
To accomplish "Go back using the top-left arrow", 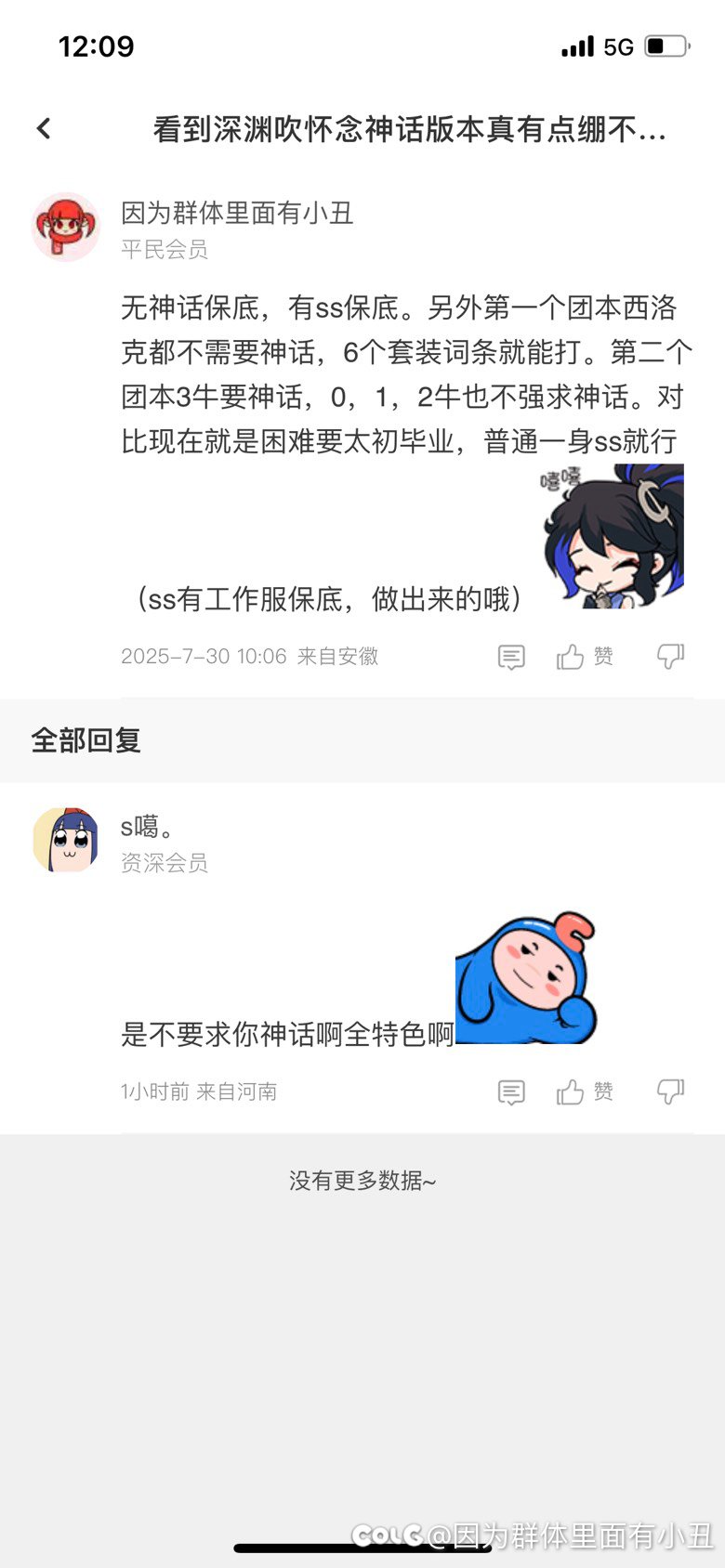I will coord(44,128).
